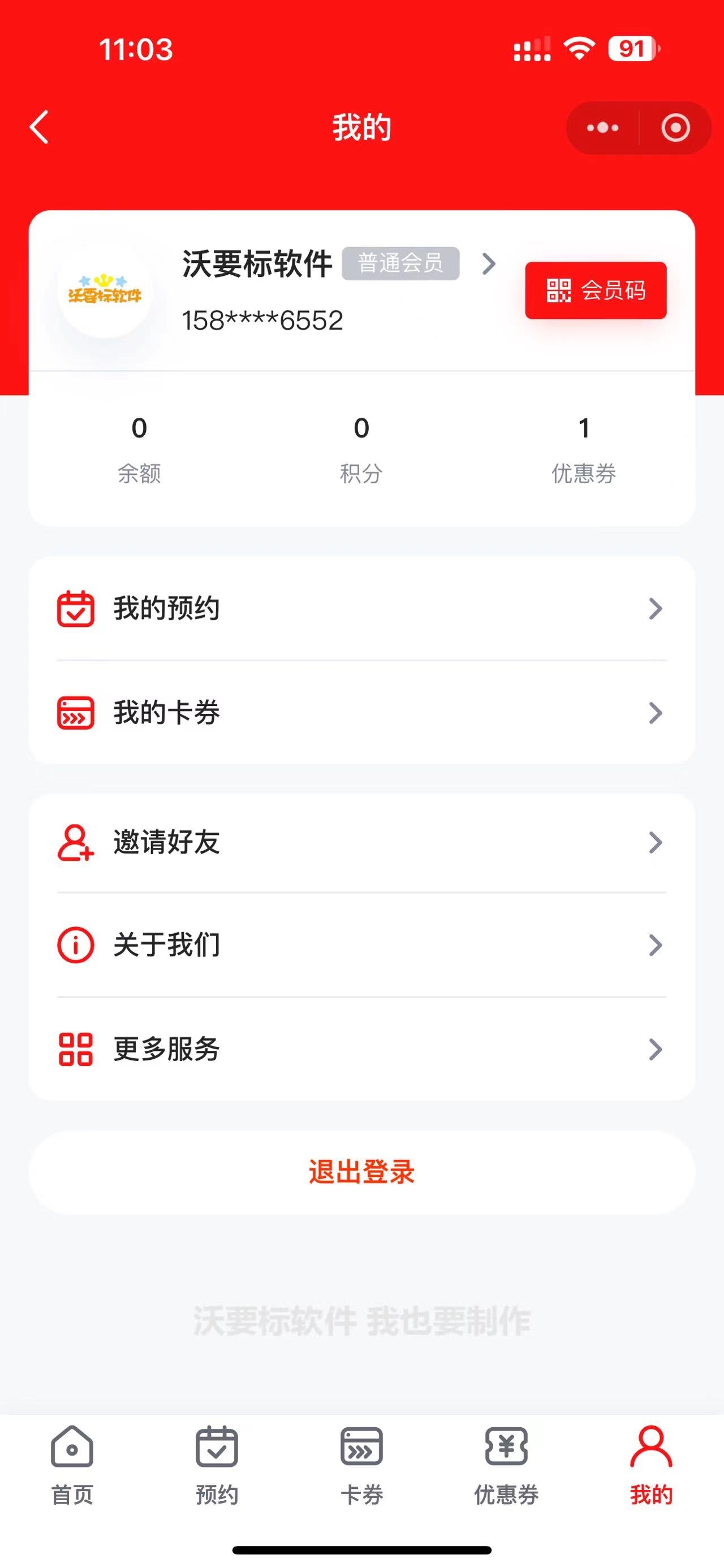Go back using the top-left arrow
724x1568 pixels.
(x=40, y=128)
